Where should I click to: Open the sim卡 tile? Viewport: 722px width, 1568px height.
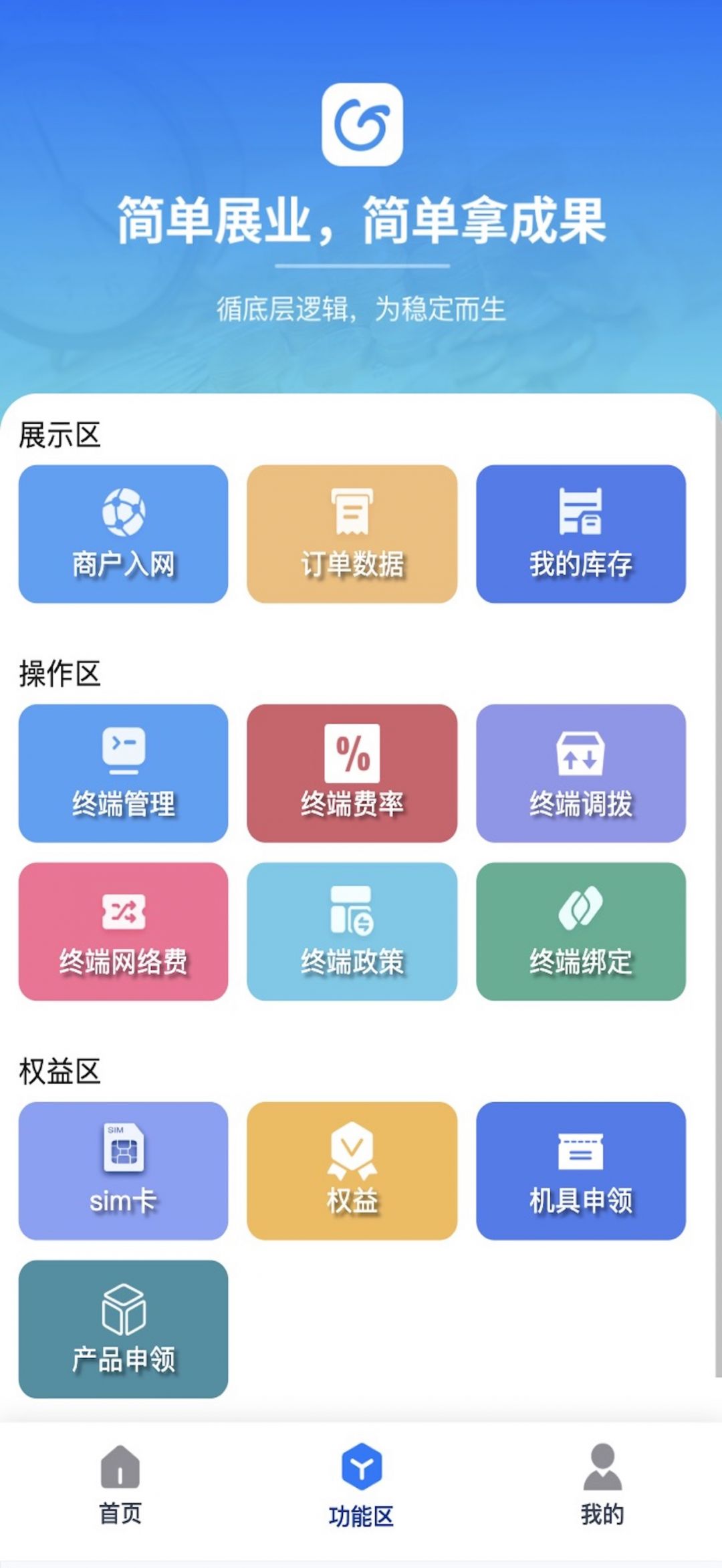123,1171
